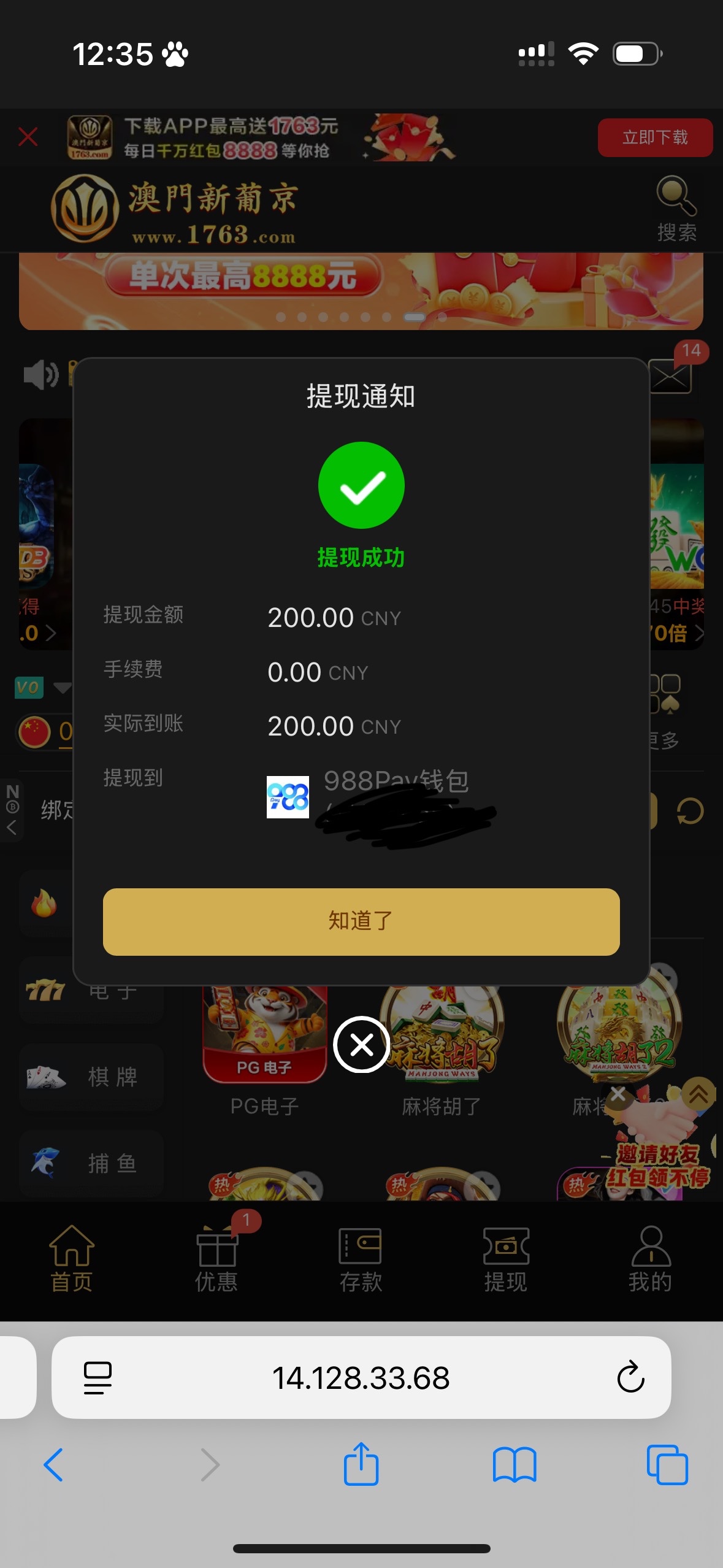Open Safari bookmarks
723x1568 pixels.
click(x=514, y=1464)
